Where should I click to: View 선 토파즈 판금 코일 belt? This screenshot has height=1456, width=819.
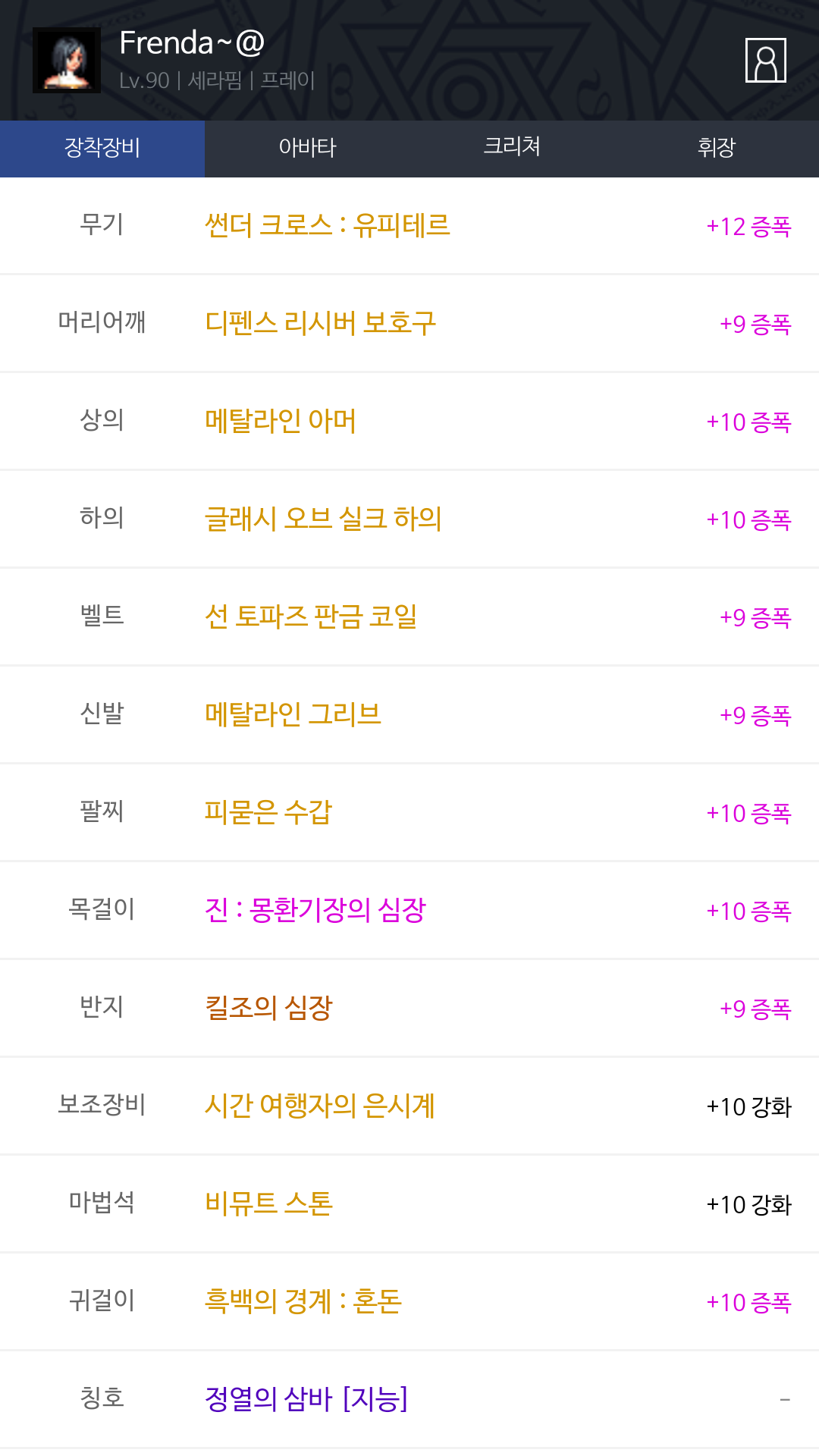coord(409,617)
